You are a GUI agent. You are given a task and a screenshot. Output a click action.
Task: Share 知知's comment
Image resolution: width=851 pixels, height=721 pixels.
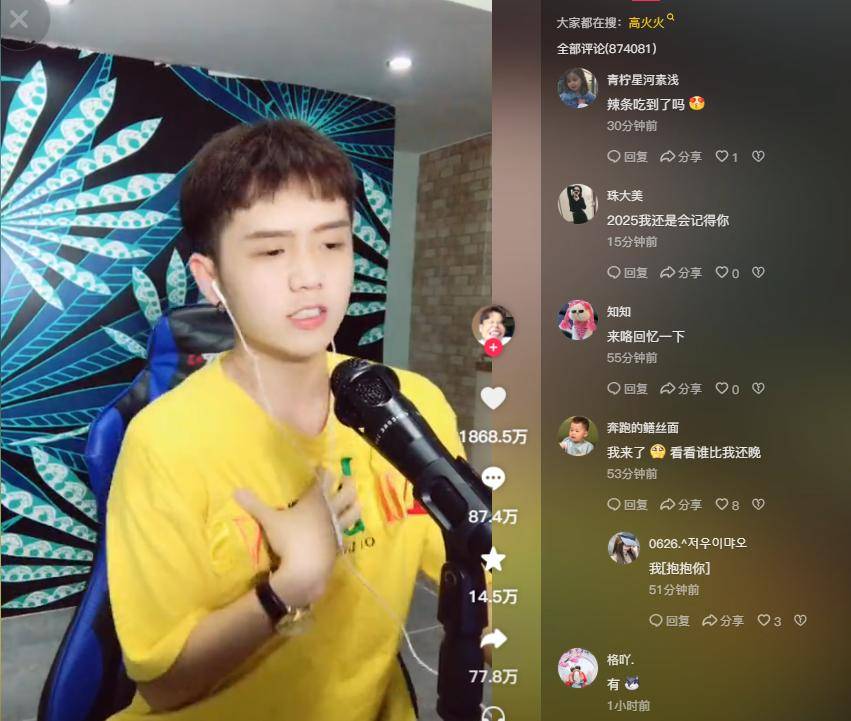pyautogui.click(x=682, y=389)
